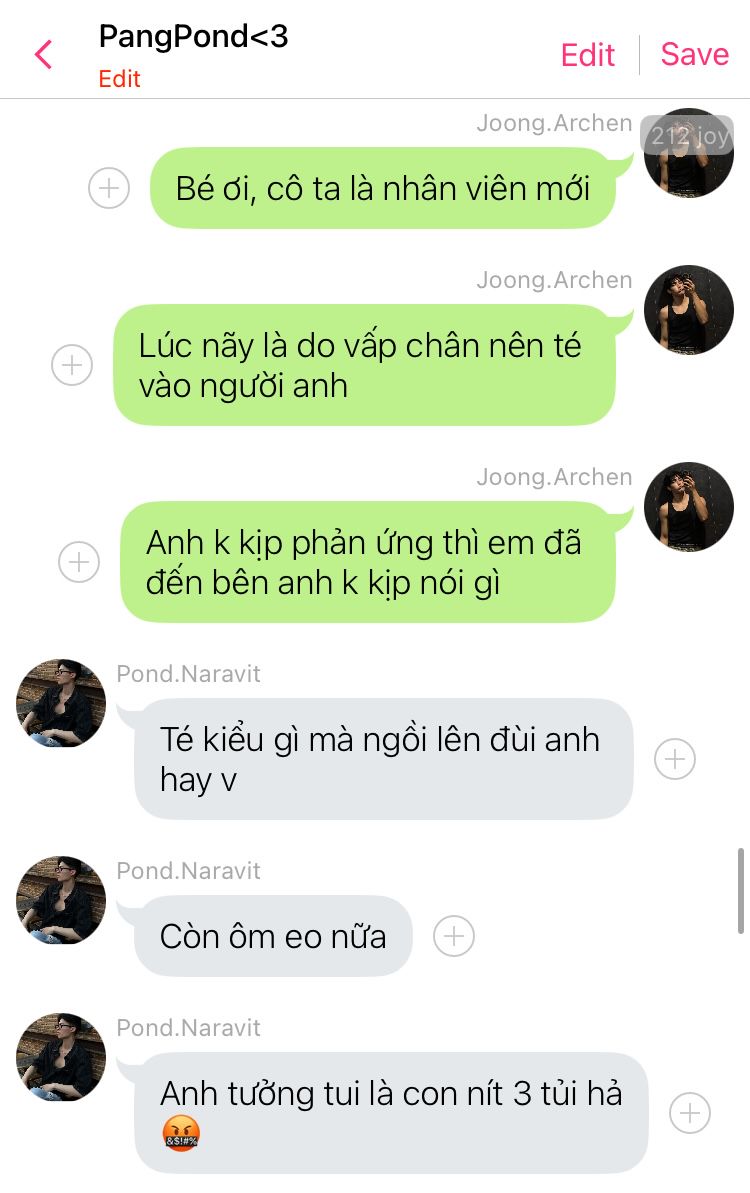Screen dimensions: 750x1193
Task: Go back using the pink arrow
Action: coord(43,54)
